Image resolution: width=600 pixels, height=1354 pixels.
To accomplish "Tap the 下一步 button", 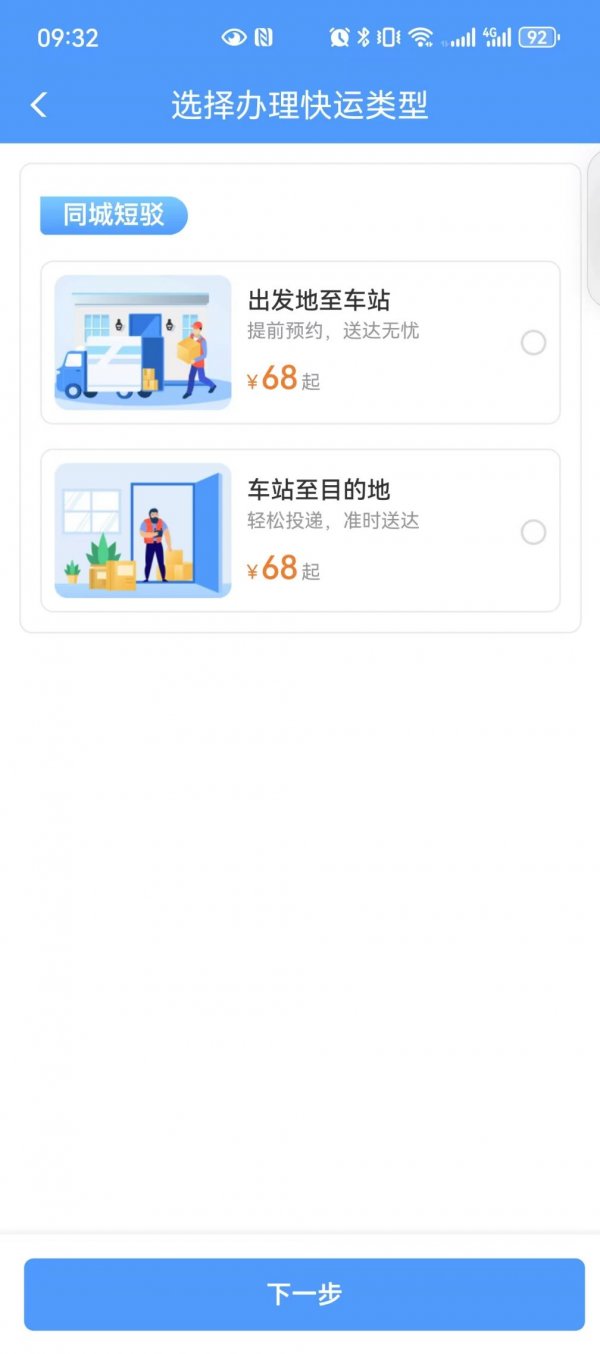I will click(304, 1294).
